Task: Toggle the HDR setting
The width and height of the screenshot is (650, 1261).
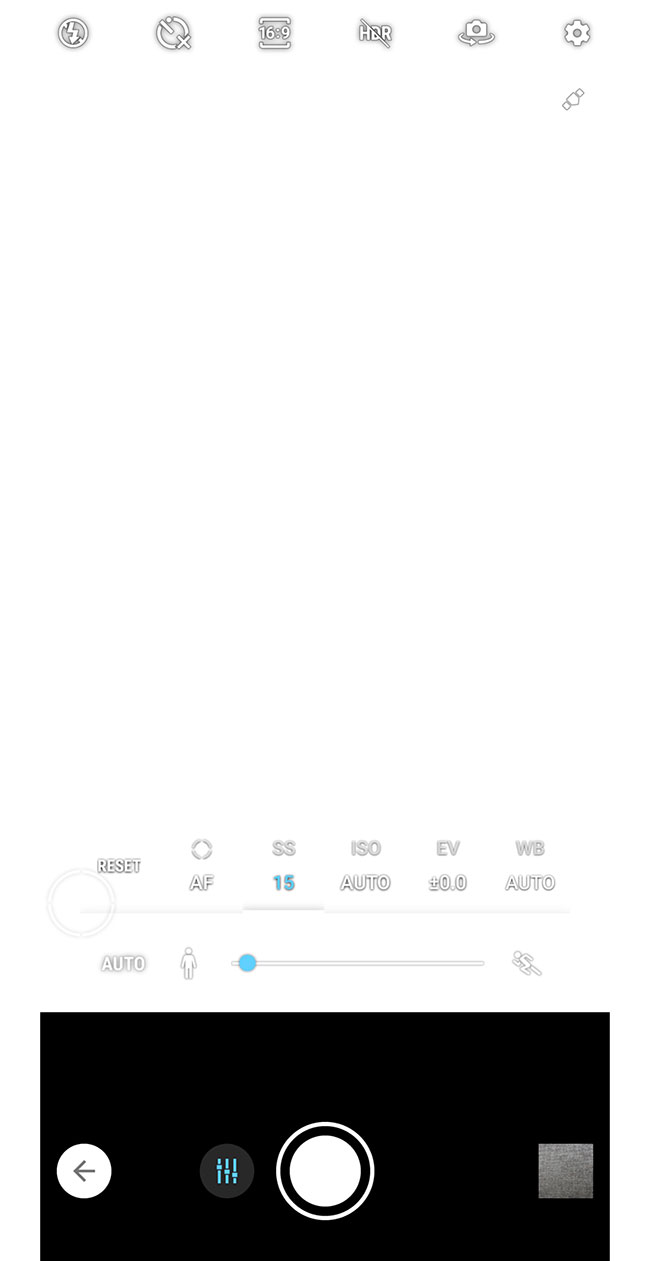Action: (375, 33)
